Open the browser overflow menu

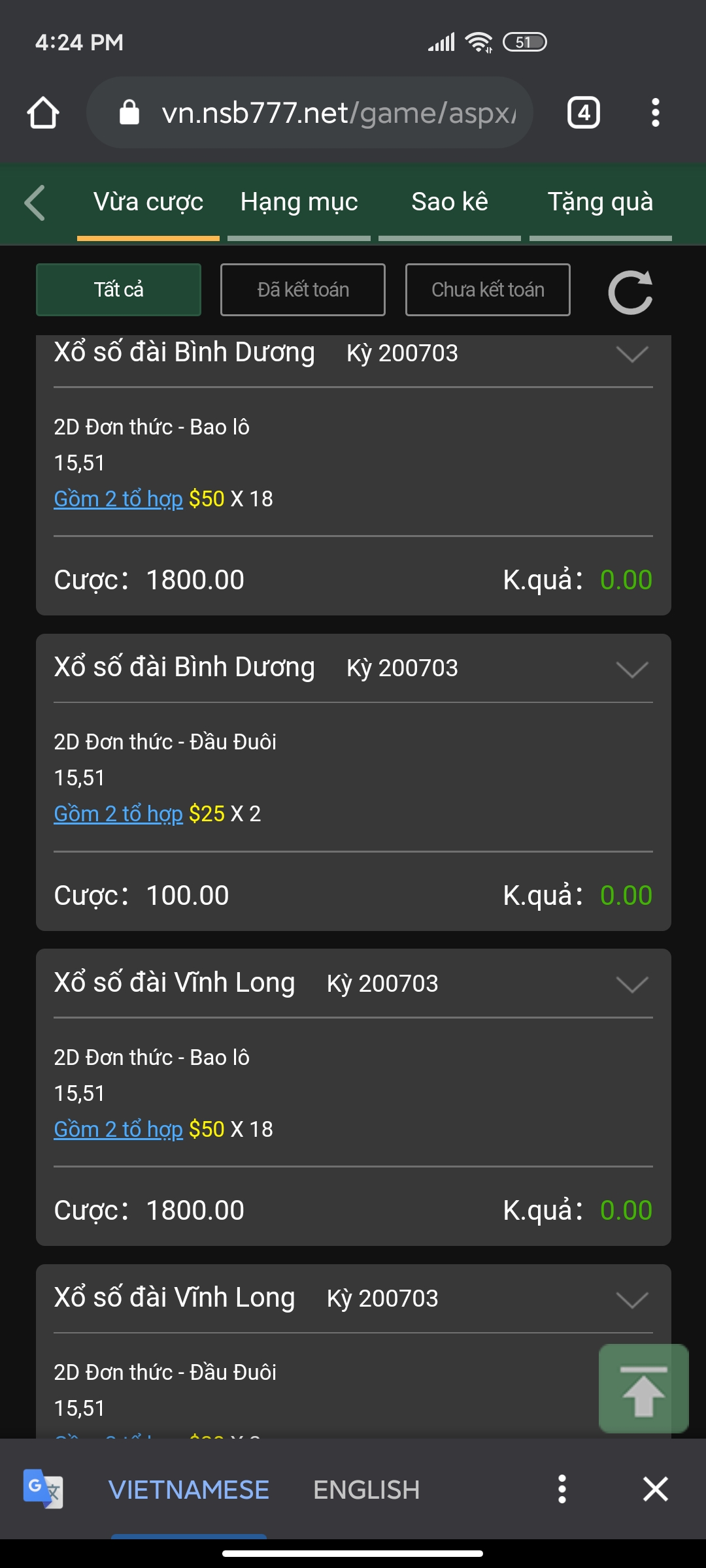pos(655,112)
